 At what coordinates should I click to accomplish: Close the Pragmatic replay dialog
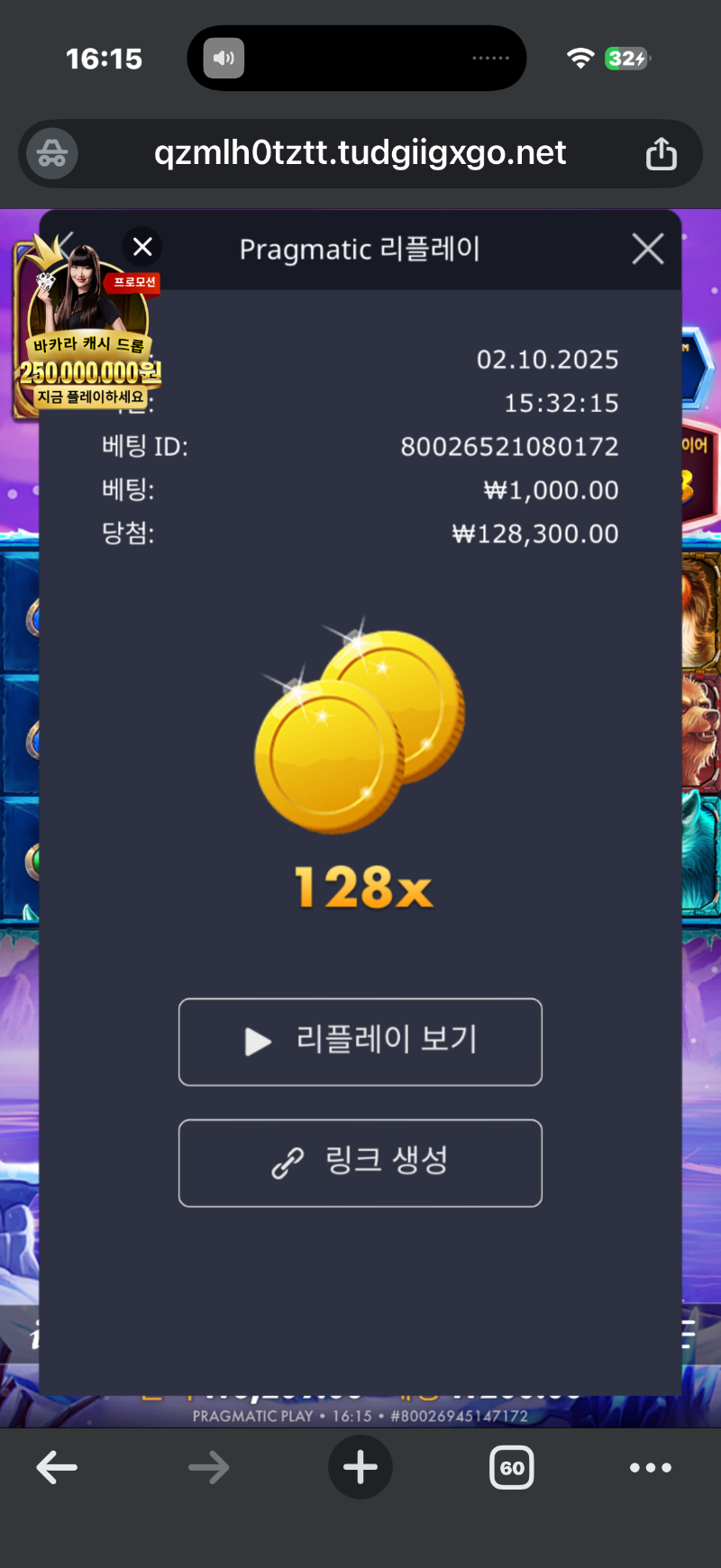[x=647, y=249]
